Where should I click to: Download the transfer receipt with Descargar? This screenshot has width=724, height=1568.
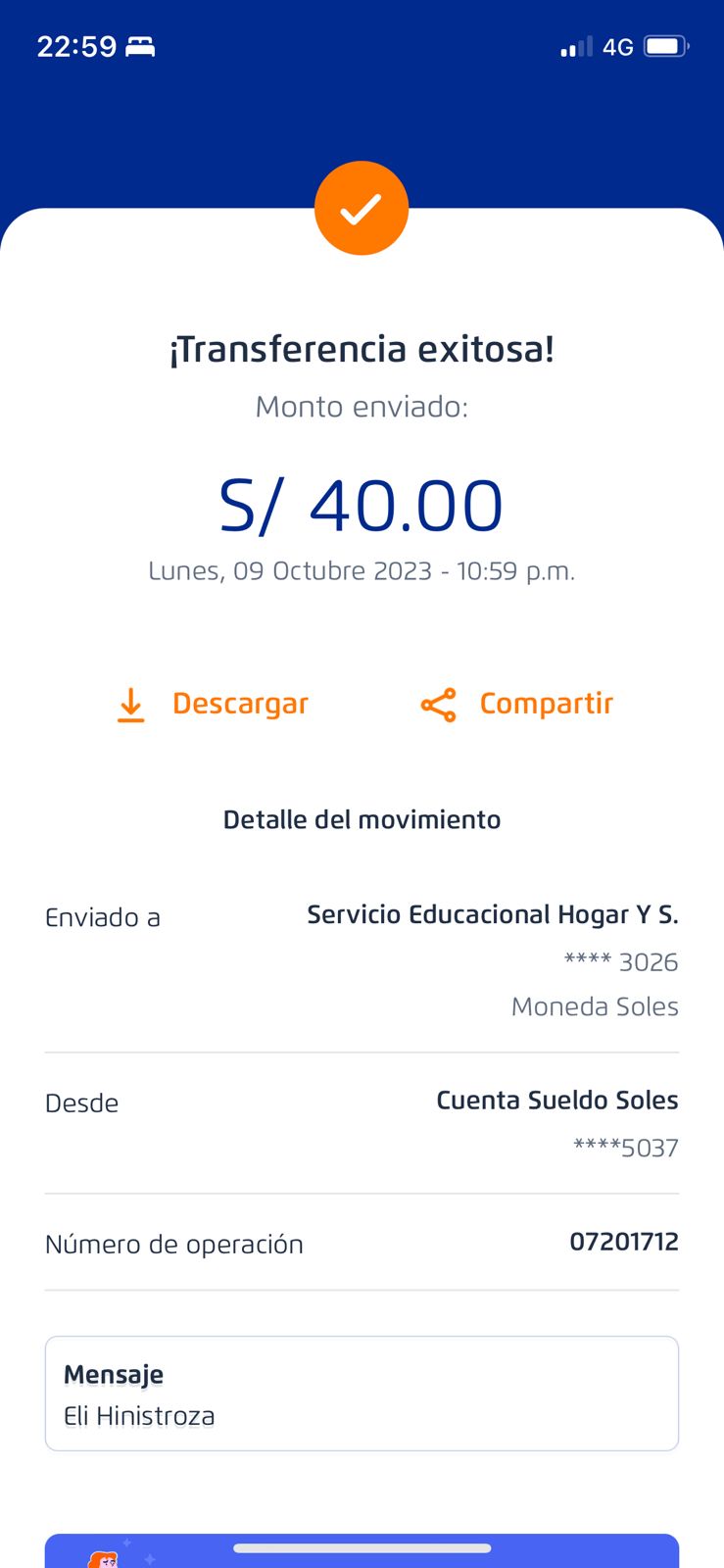point(214,704)
